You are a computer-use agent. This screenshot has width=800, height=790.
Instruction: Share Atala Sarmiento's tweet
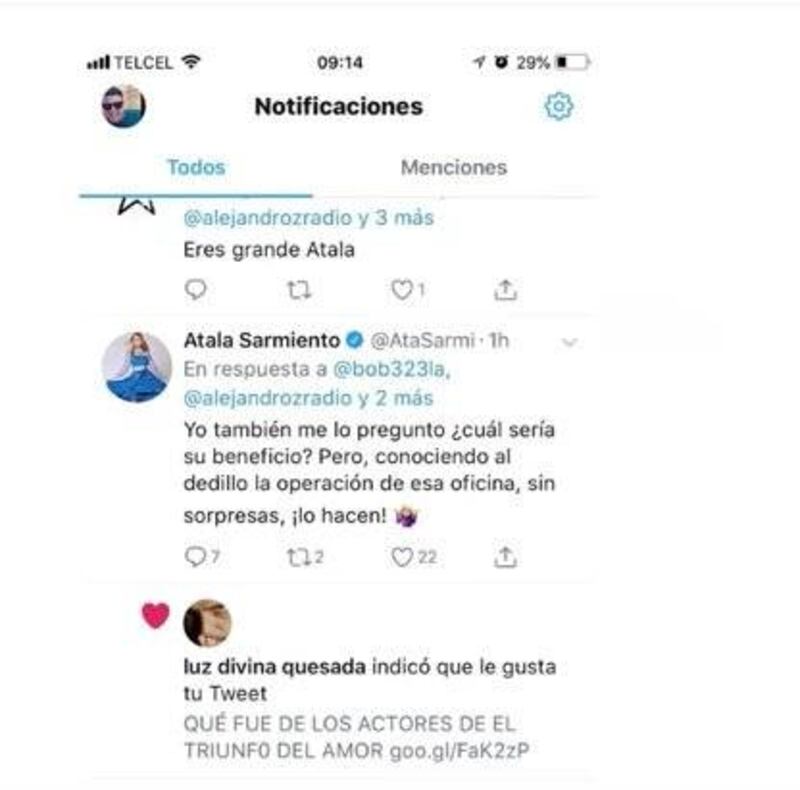(506, 557)
